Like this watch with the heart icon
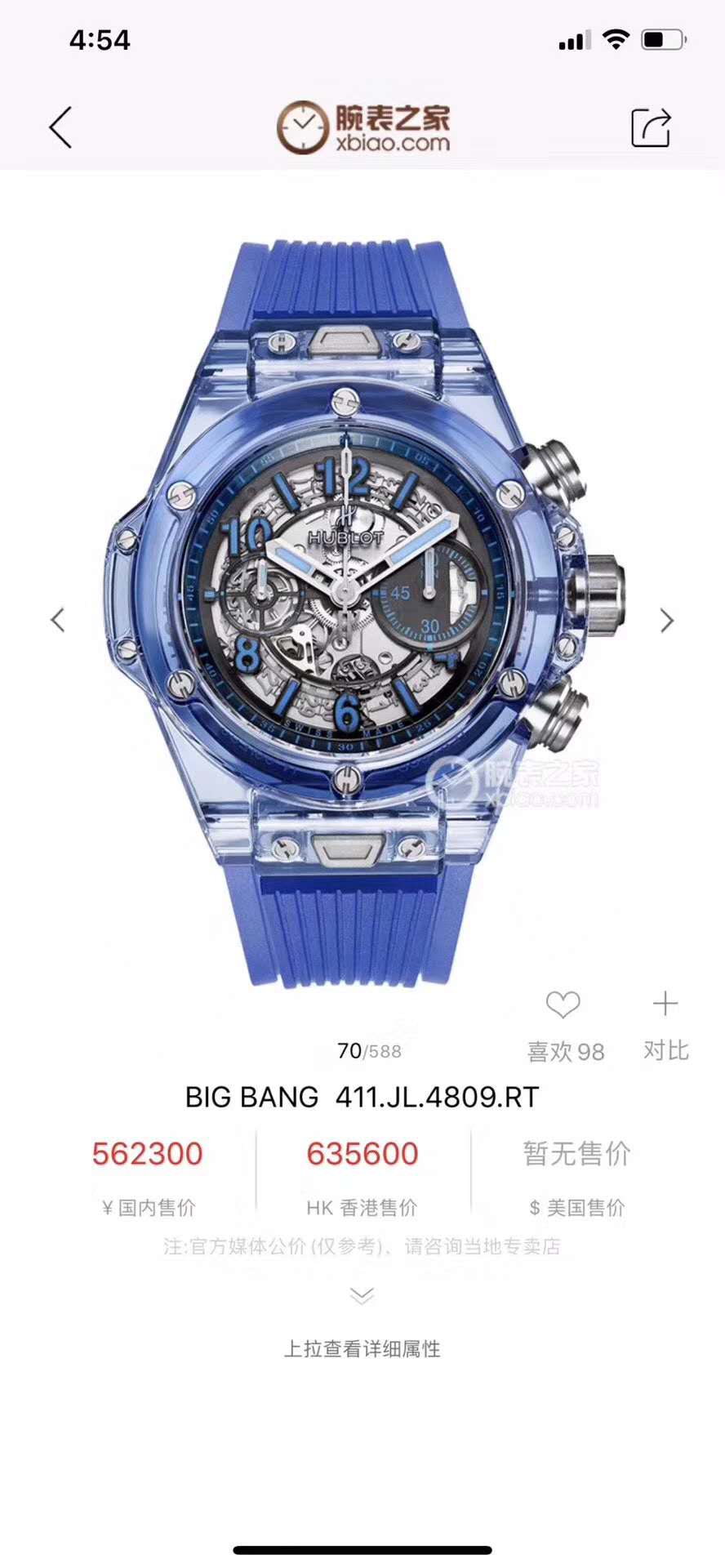 click(x=563, y=1006)
